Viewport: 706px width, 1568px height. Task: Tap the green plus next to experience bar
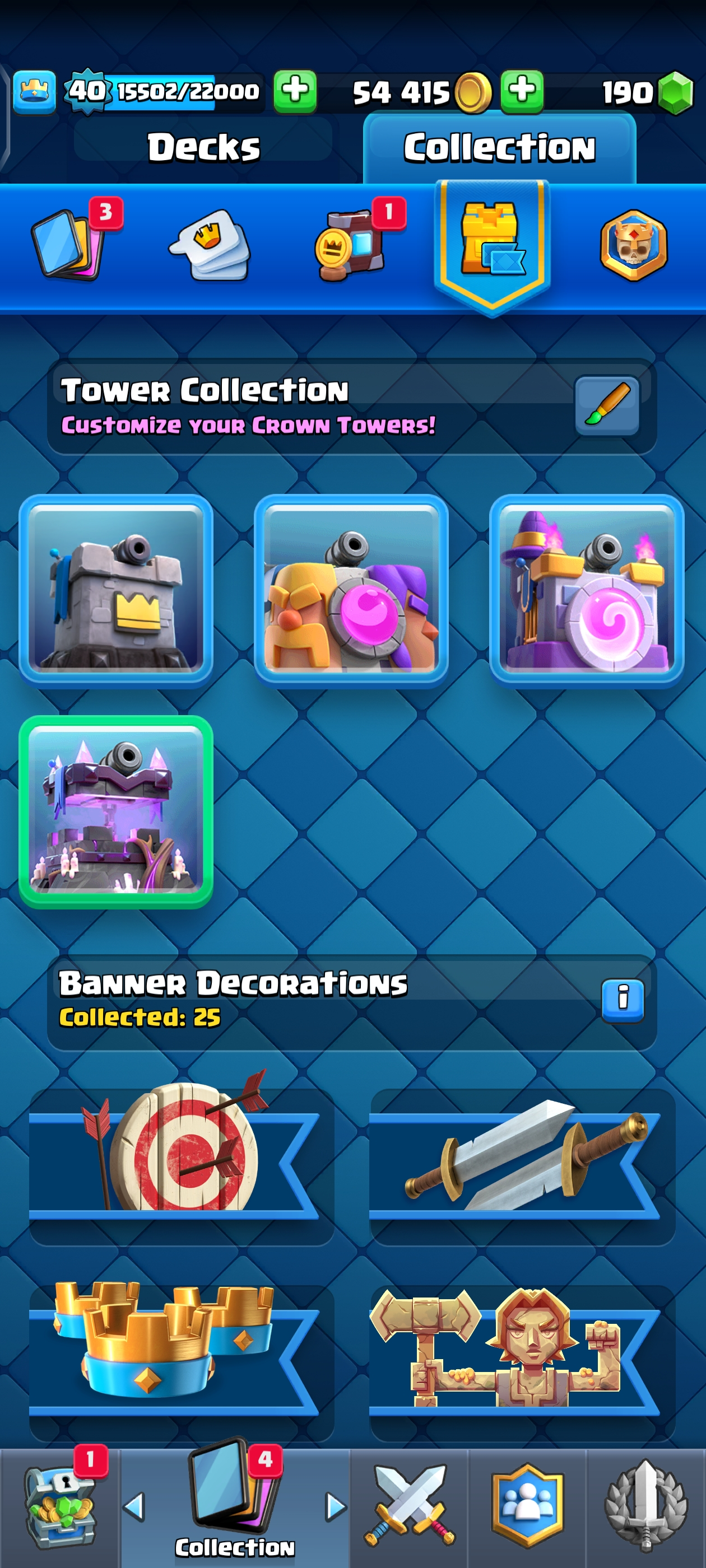[x=295, y=91]
